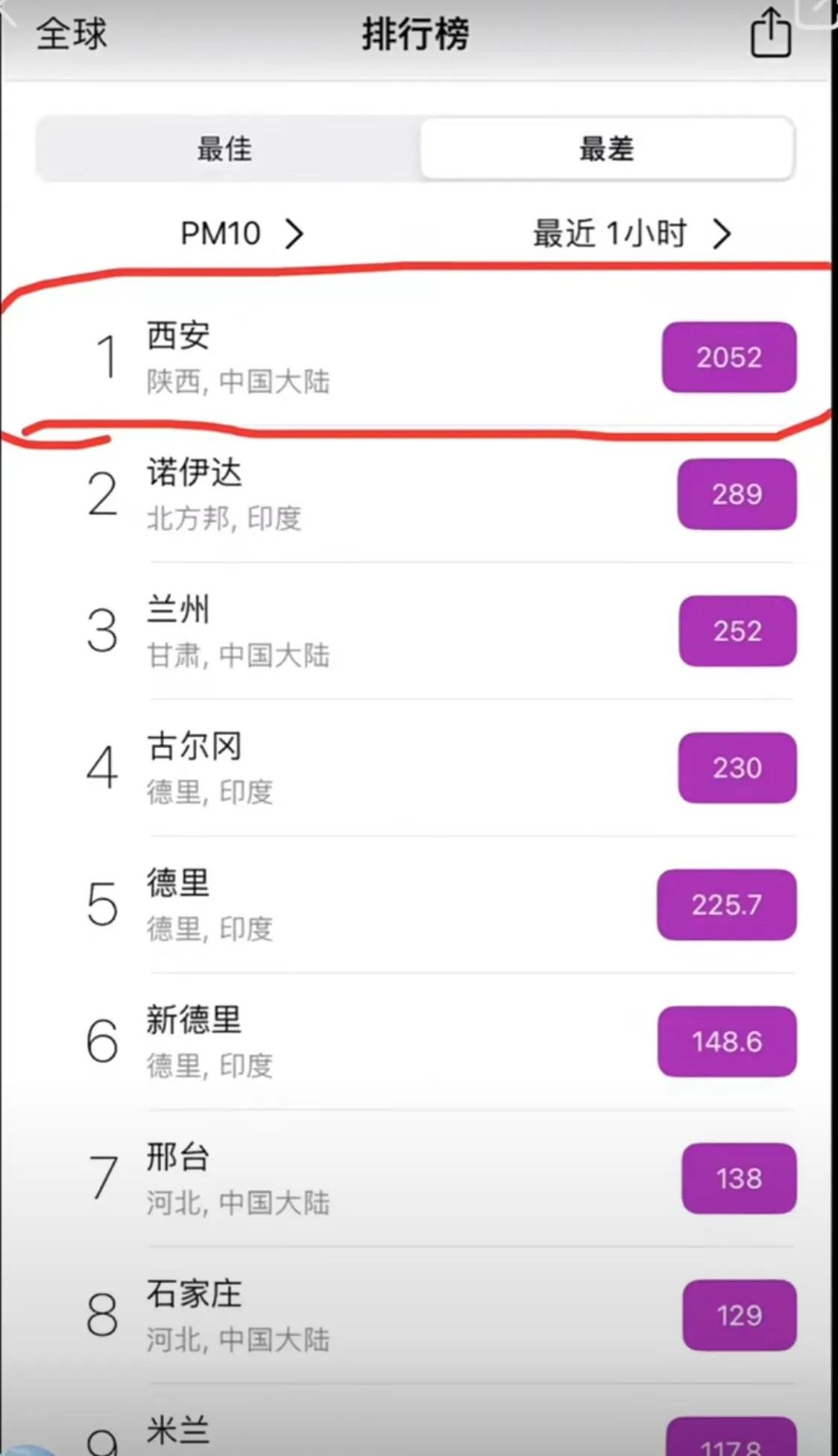Open 新德里 station details
This screenshot has height=1456, width=838.
coord(418,1041)
